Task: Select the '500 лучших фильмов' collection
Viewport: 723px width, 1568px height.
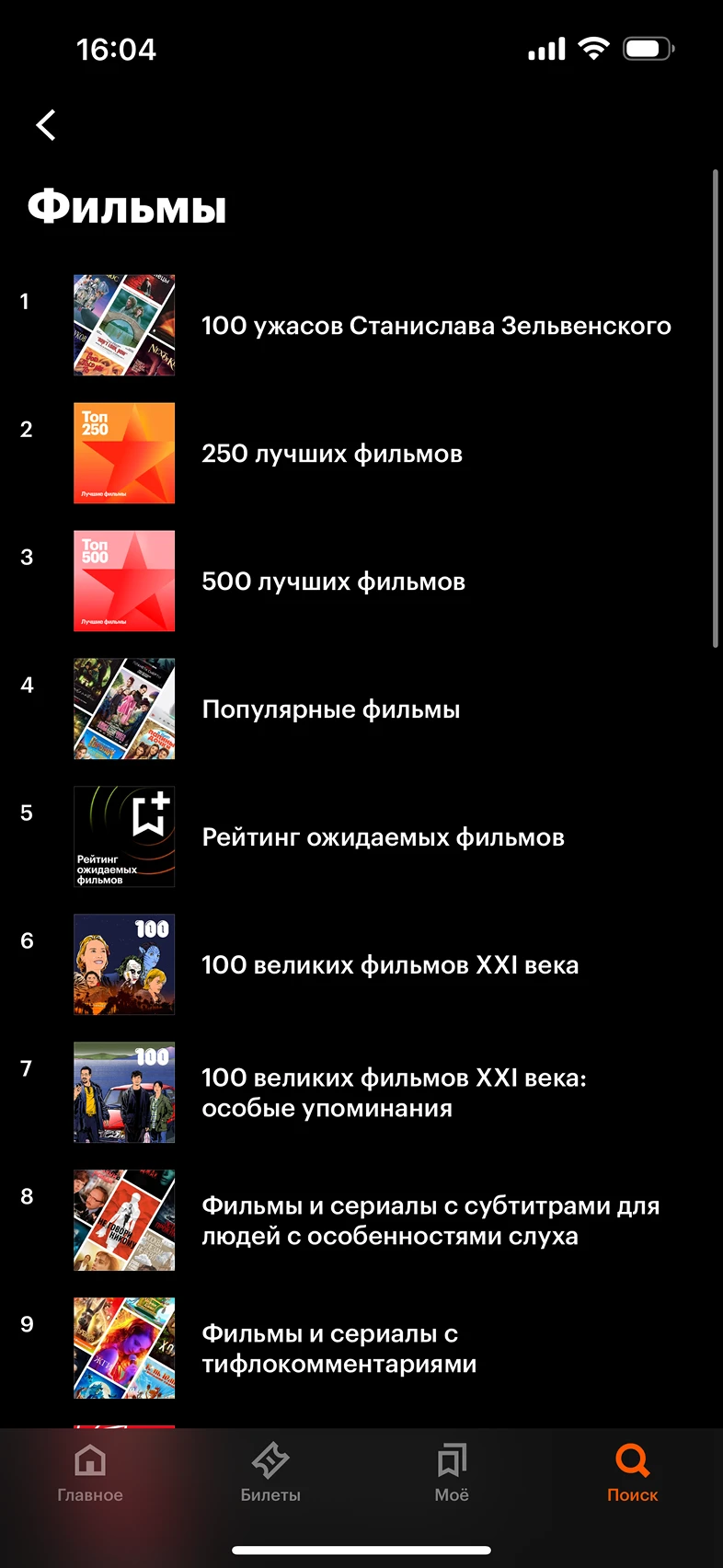Action: coord(333,582)
